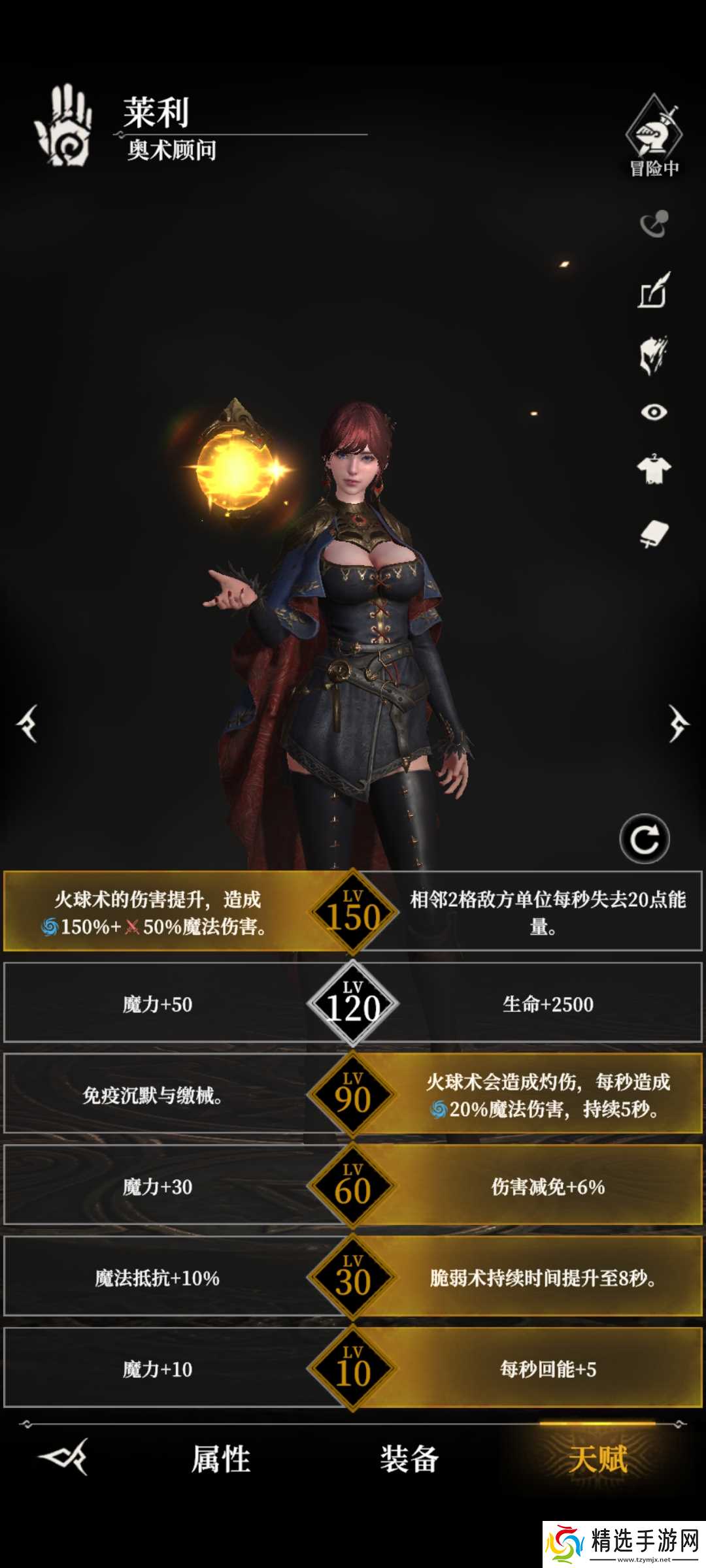This screenshot has width=706, height=1568.
Task: Switch to the 装备 tab
Action: (409, 1459)
